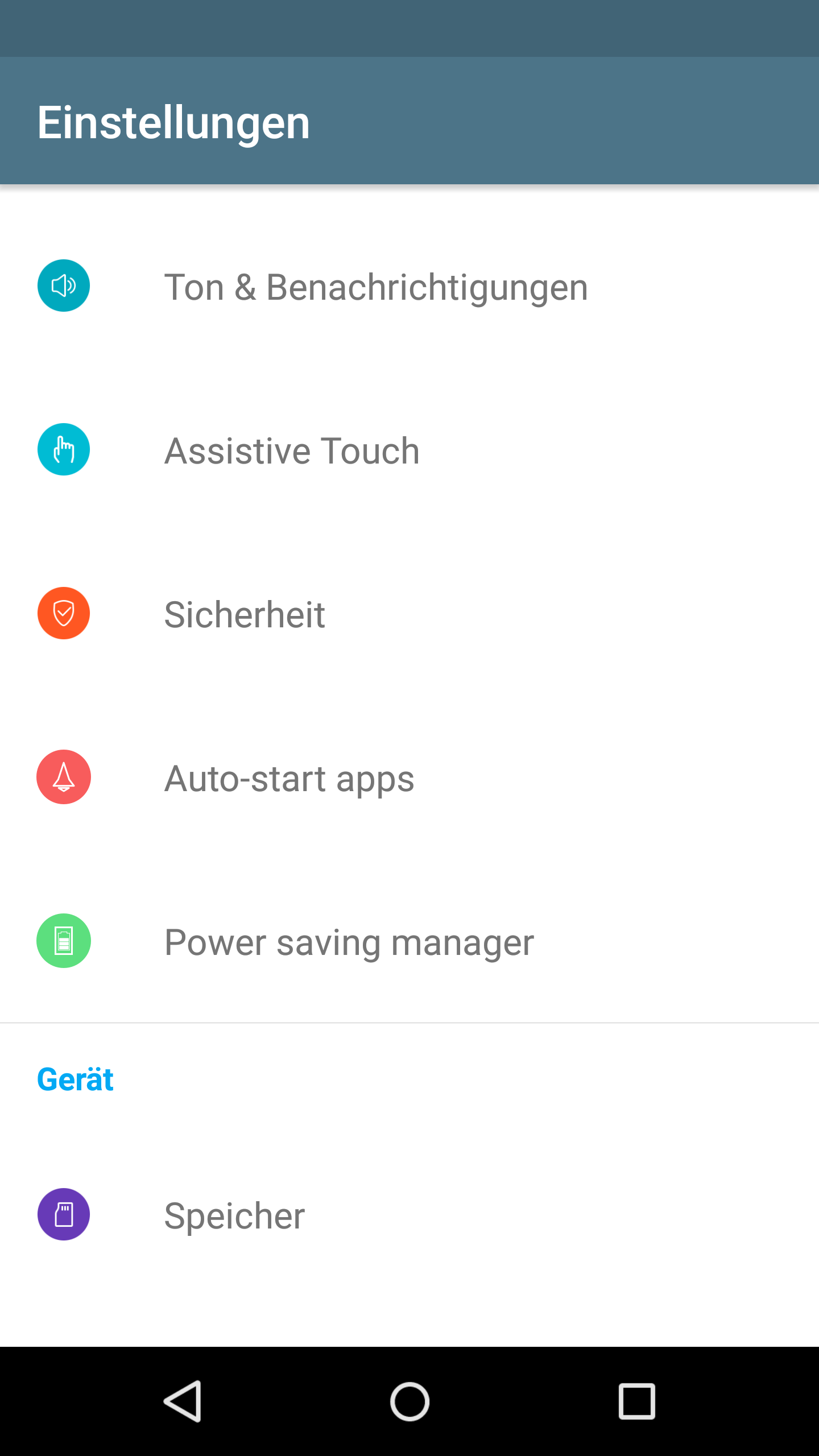Open the Assistive Touch settings

(x=292, y=450)
